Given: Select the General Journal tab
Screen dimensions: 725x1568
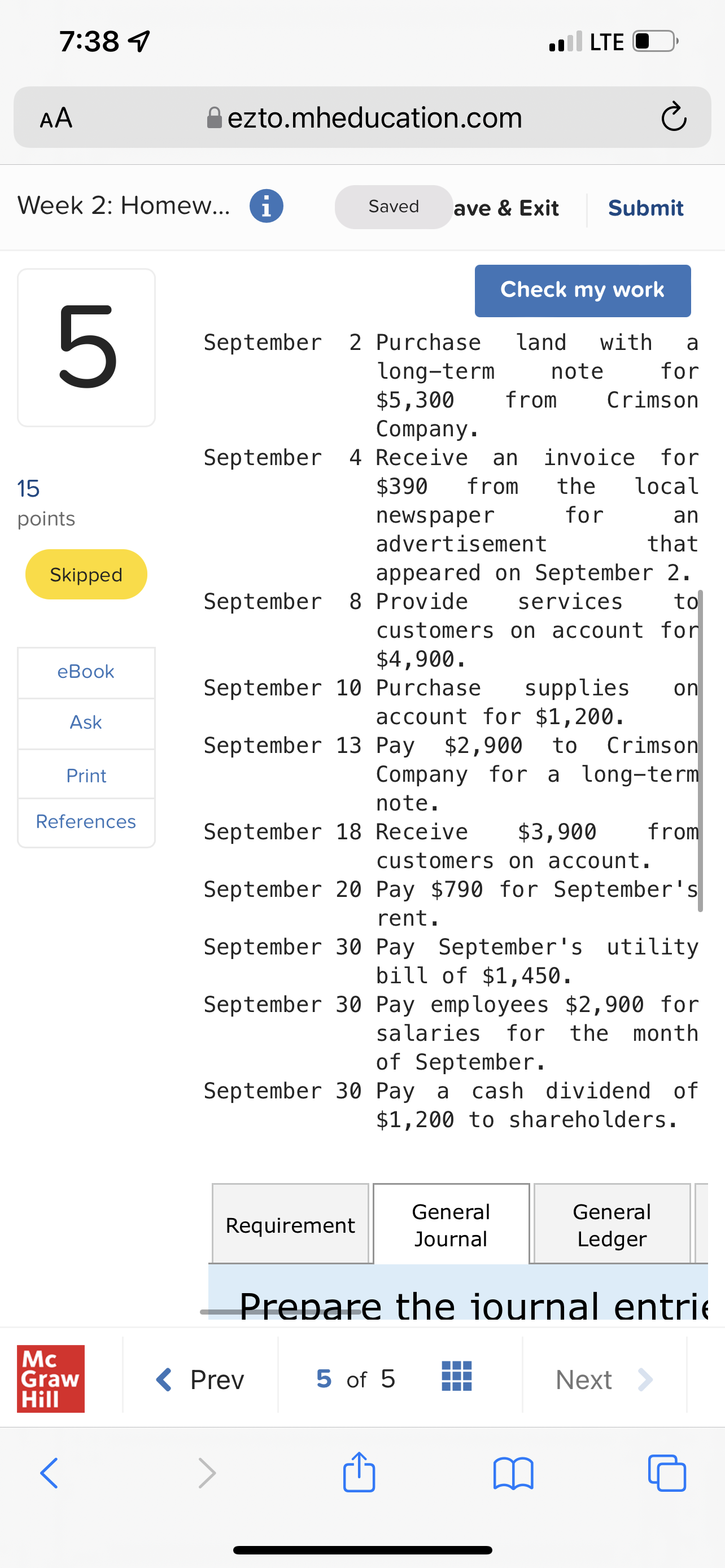Looking at the screenshot, I should click(x=451, y=1225).
